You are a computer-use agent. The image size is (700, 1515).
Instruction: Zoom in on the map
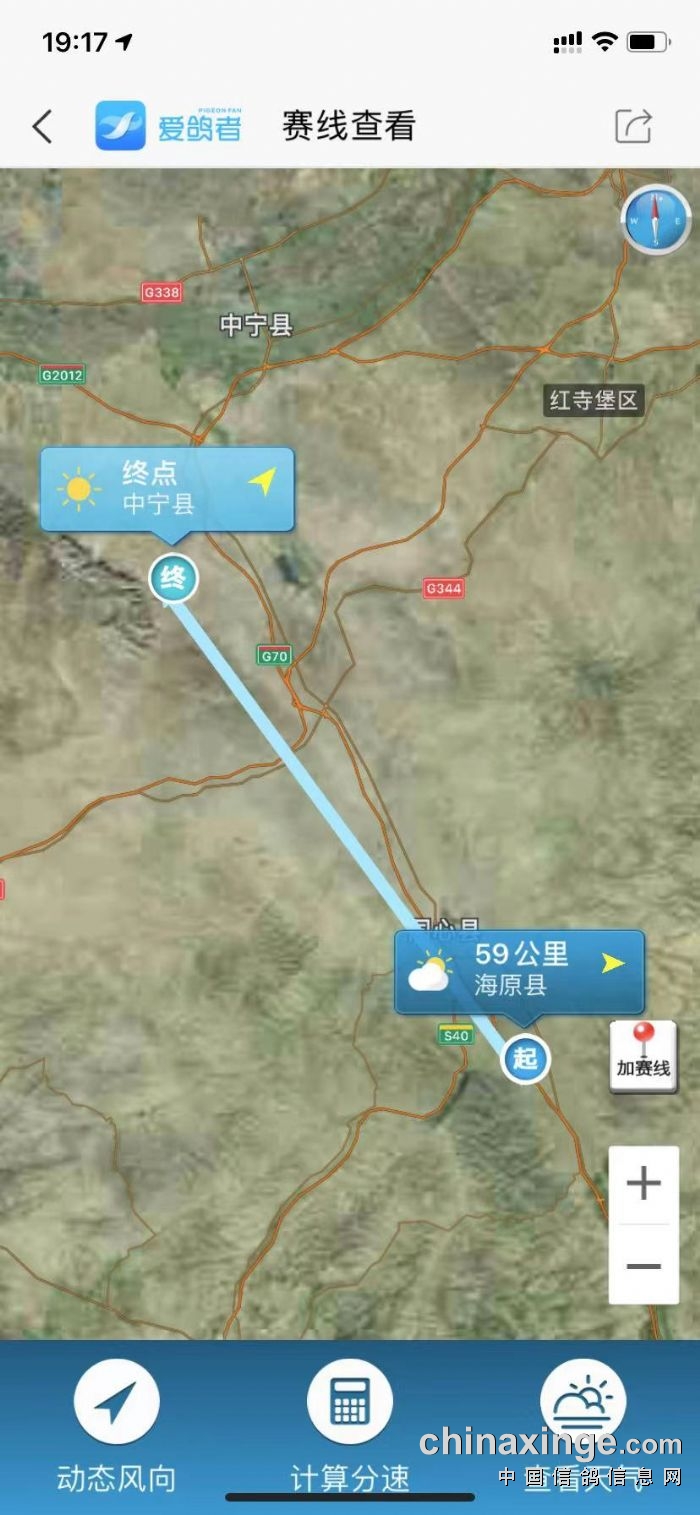click(x=643, y=1184)
